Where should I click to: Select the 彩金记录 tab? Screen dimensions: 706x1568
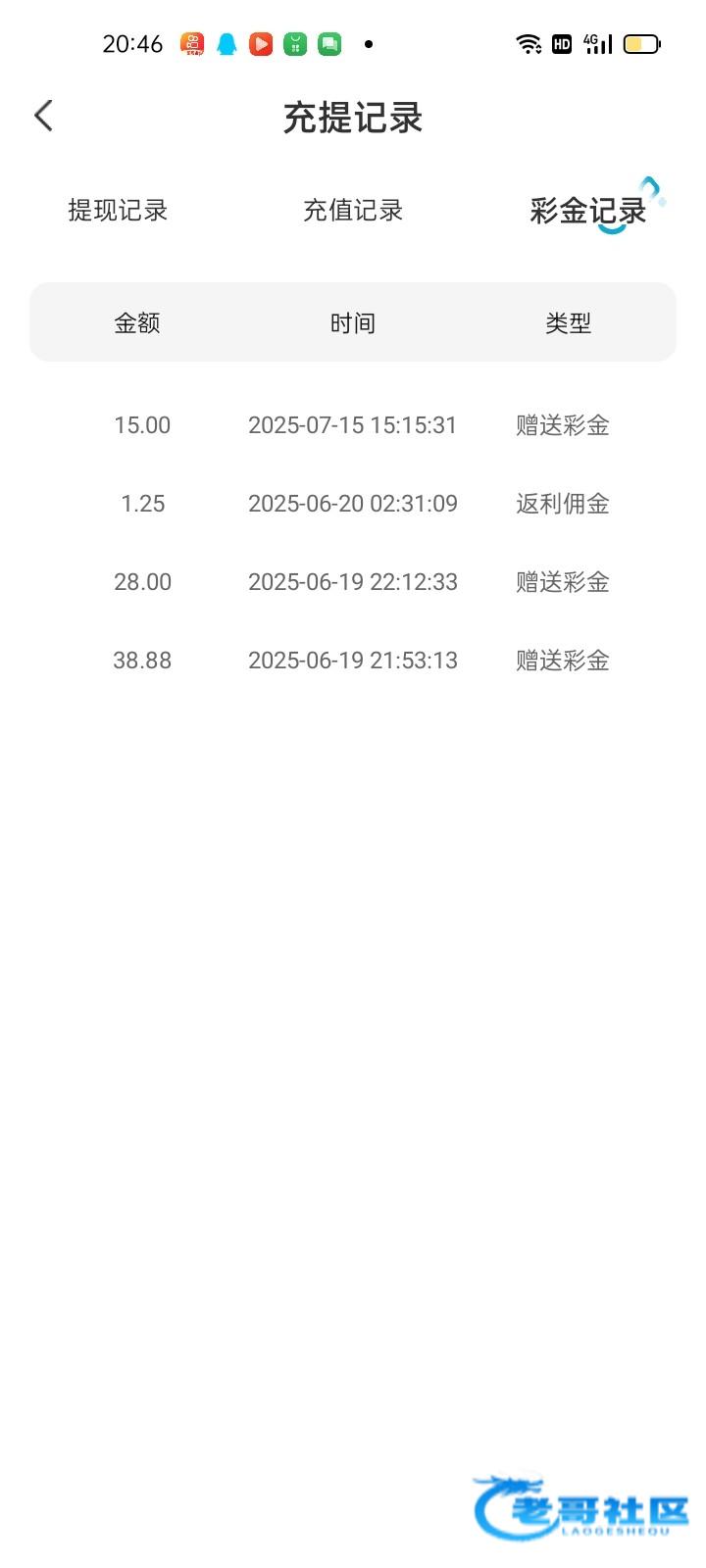click(x=587, y=211)
